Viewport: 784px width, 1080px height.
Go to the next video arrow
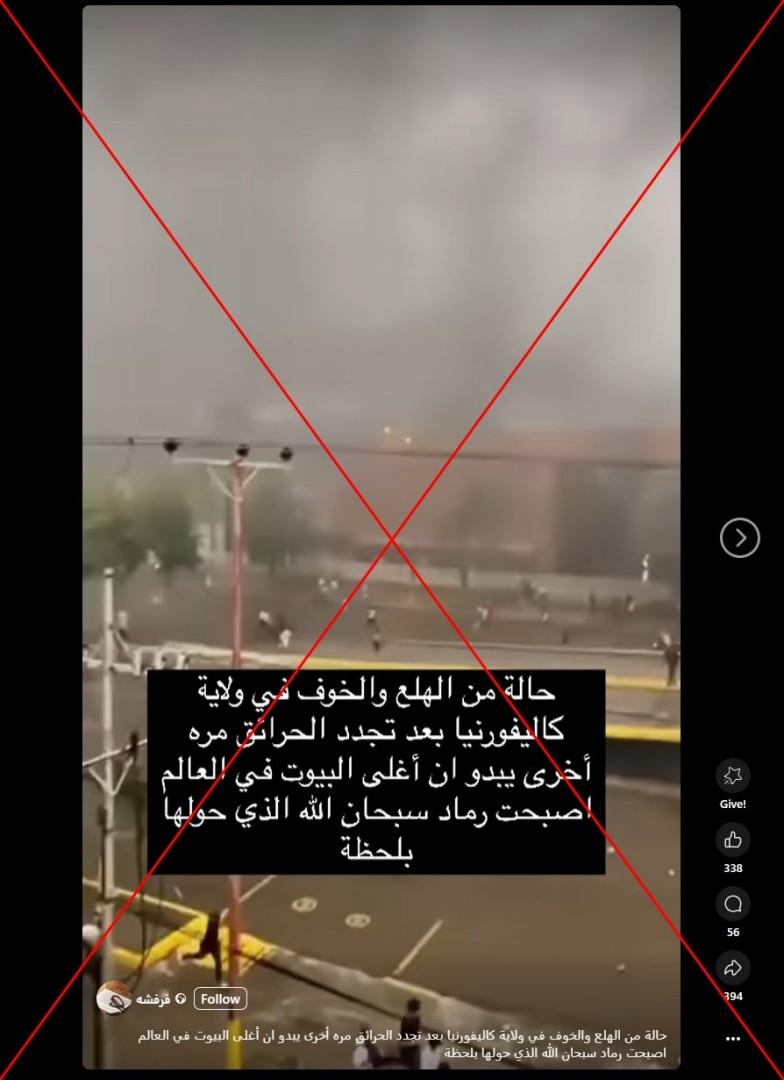[739, 539]
